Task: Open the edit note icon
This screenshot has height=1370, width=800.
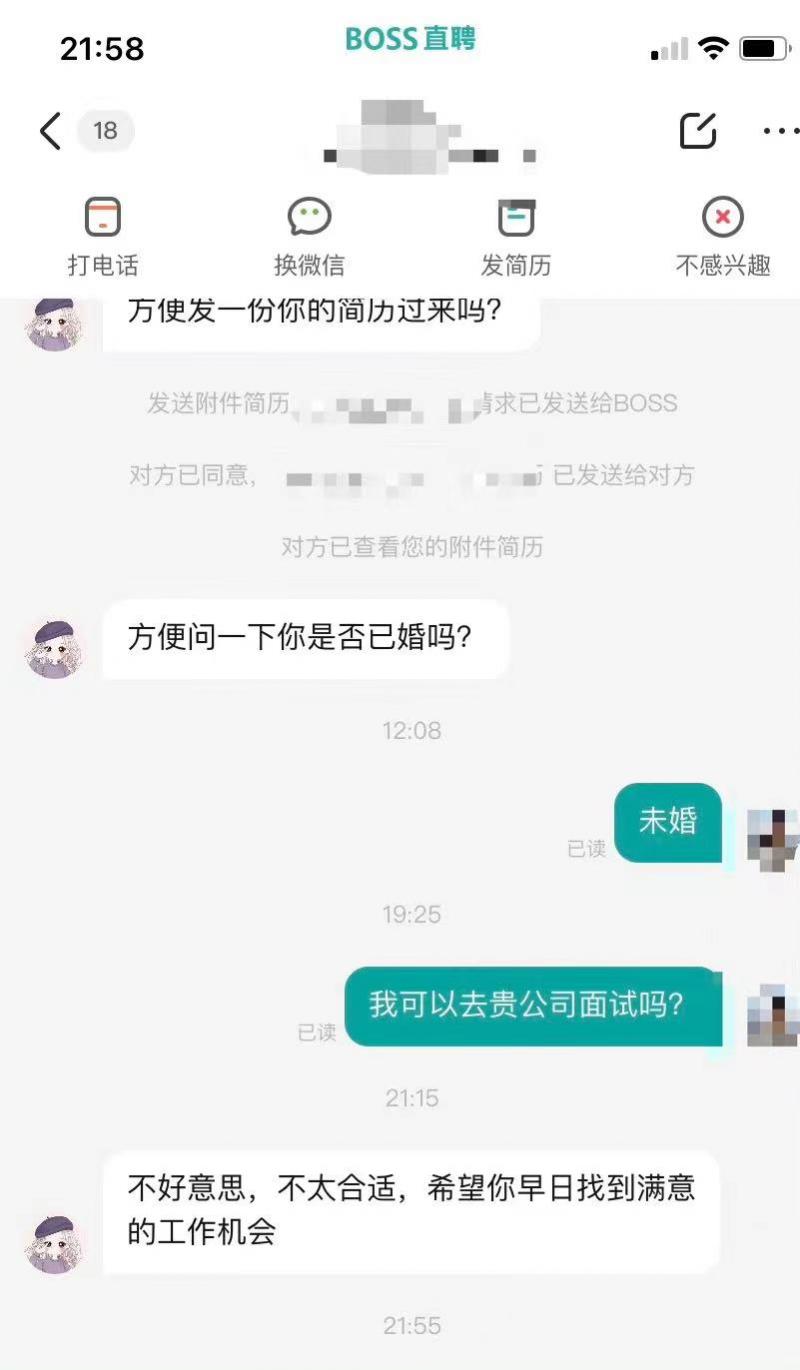Action: point(698,131)
